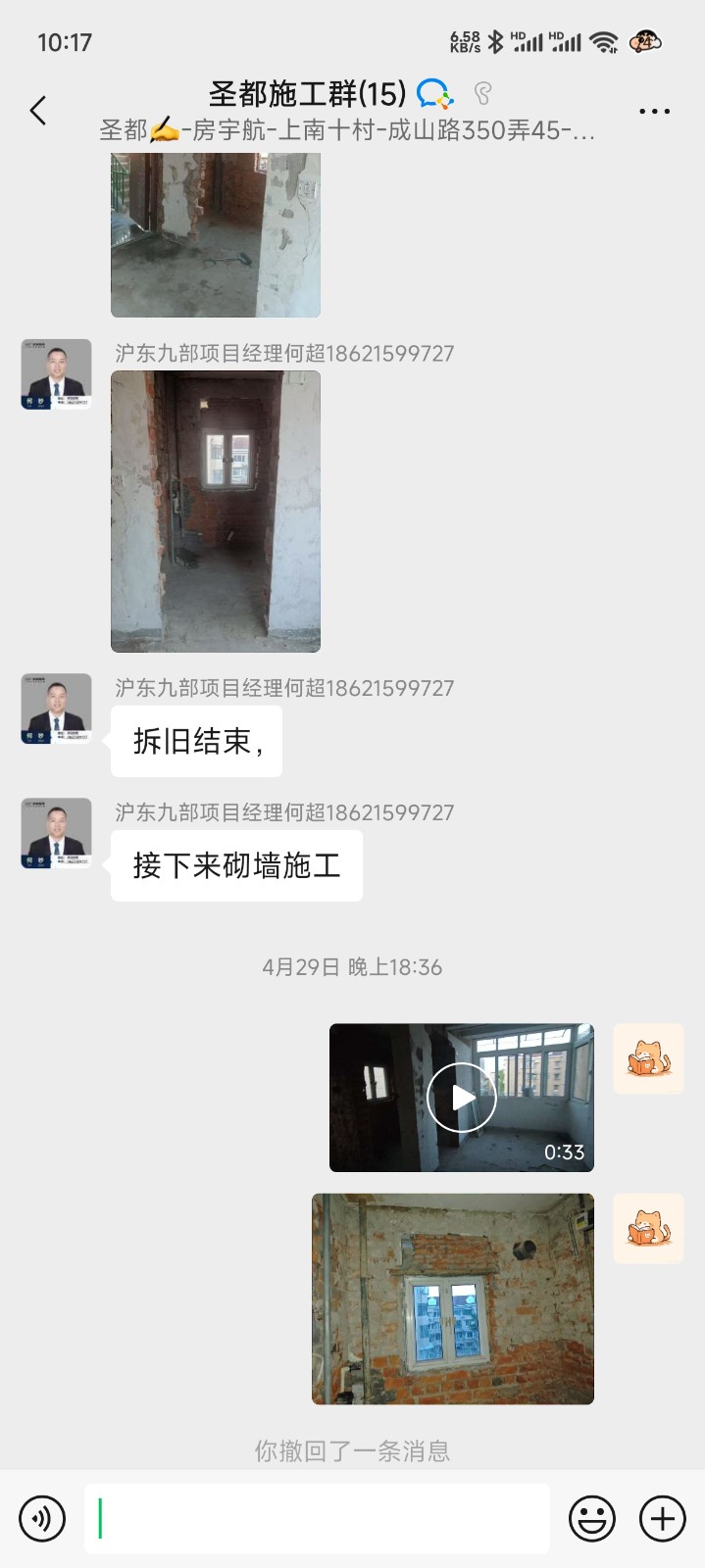View the doorway photo with small window
This screenshot has width=705, height=1568.
point(216,511)
